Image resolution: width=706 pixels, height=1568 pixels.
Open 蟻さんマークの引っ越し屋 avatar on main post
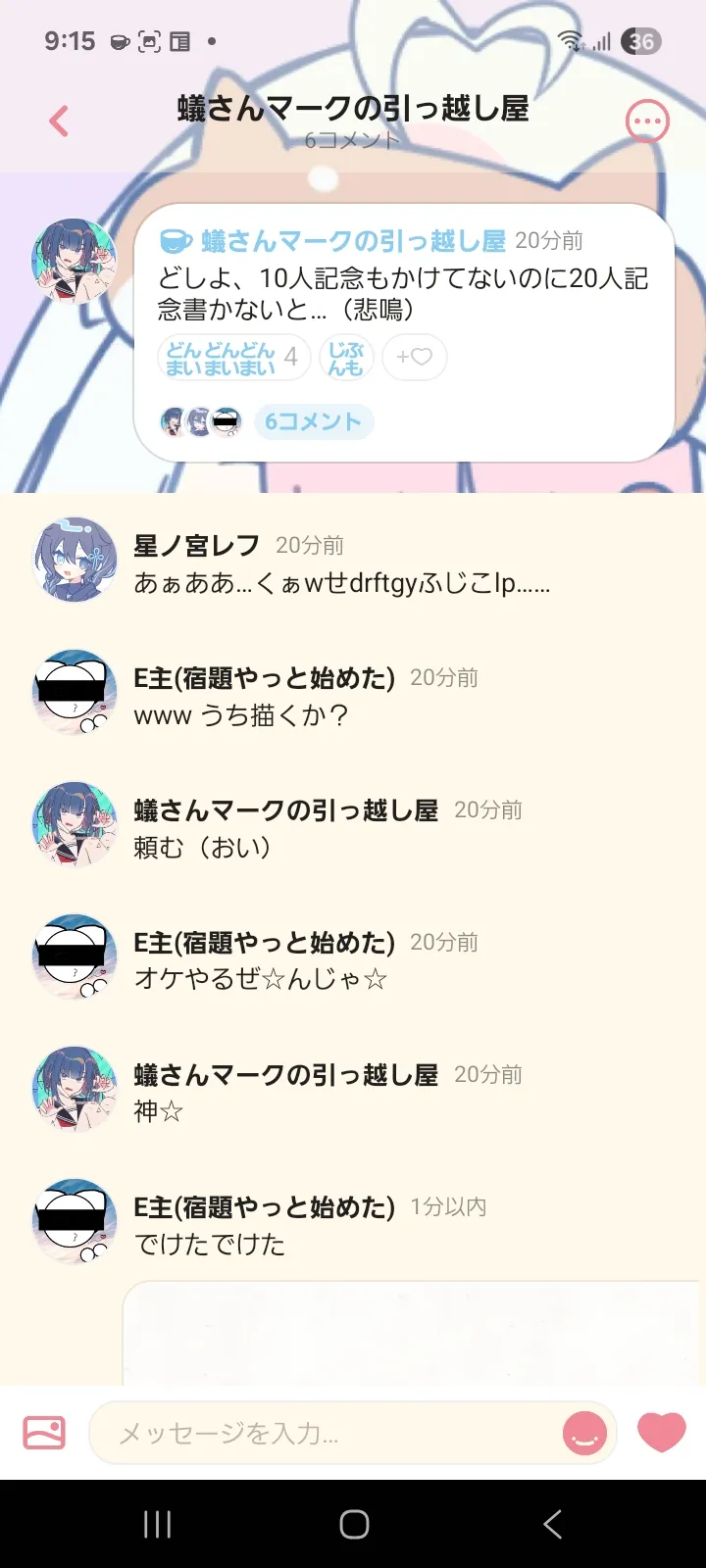pos(75,261)
